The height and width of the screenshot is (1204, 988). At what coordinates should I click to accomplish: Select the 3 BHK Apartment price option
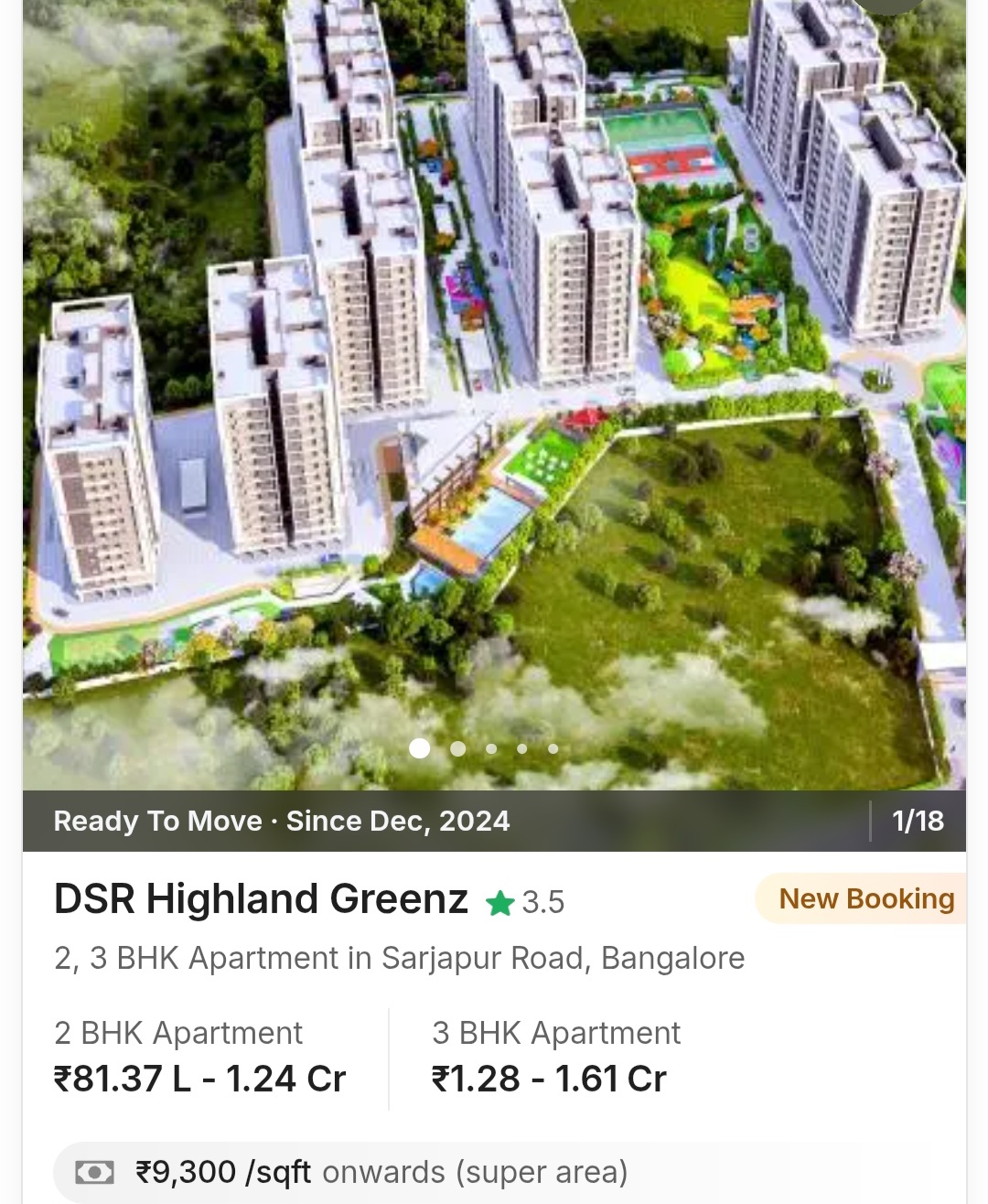click(556, 1057)
